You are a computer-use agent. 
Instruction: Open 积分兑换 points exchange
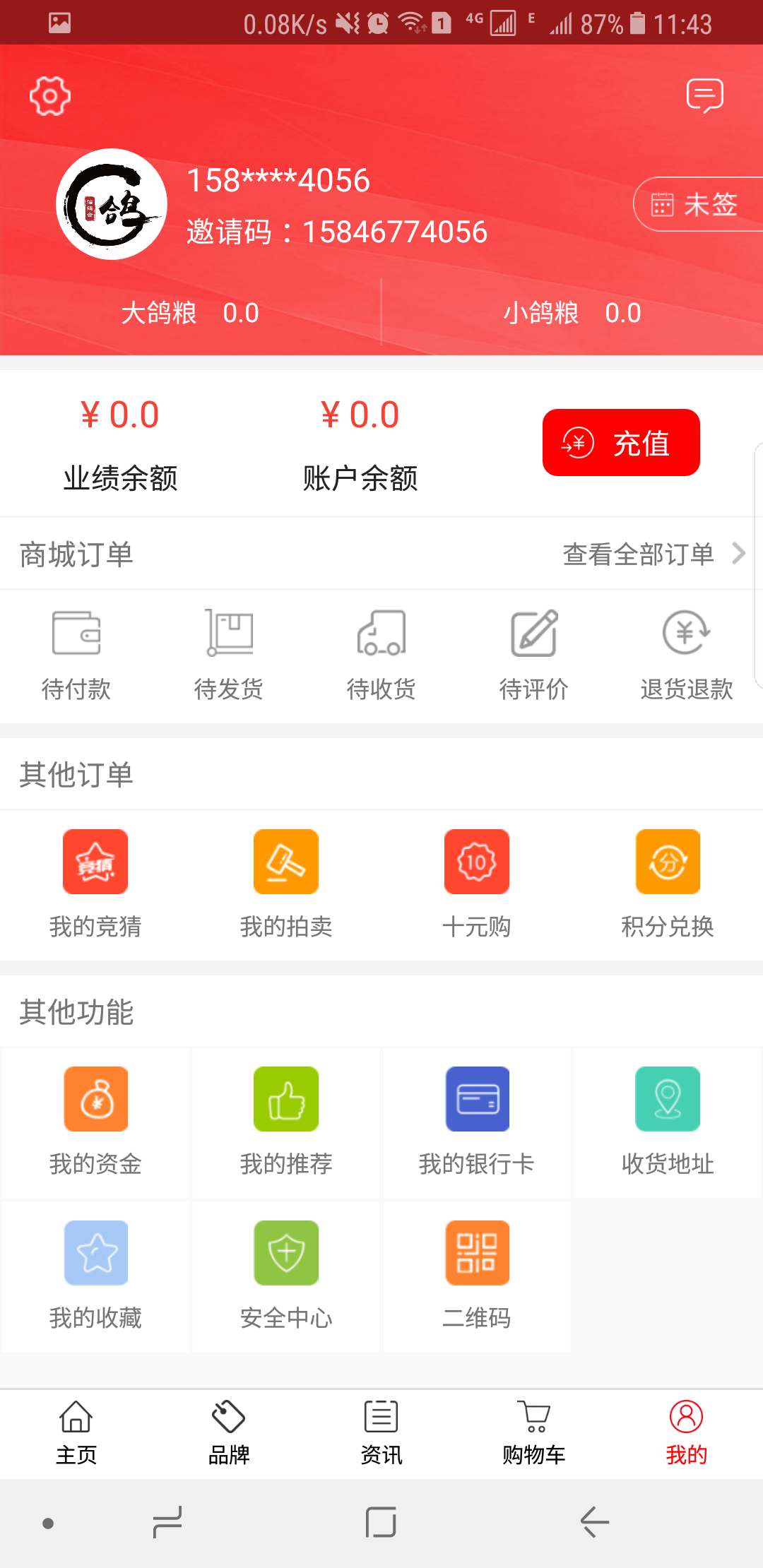pyautogui.click(x=668, y=884)
